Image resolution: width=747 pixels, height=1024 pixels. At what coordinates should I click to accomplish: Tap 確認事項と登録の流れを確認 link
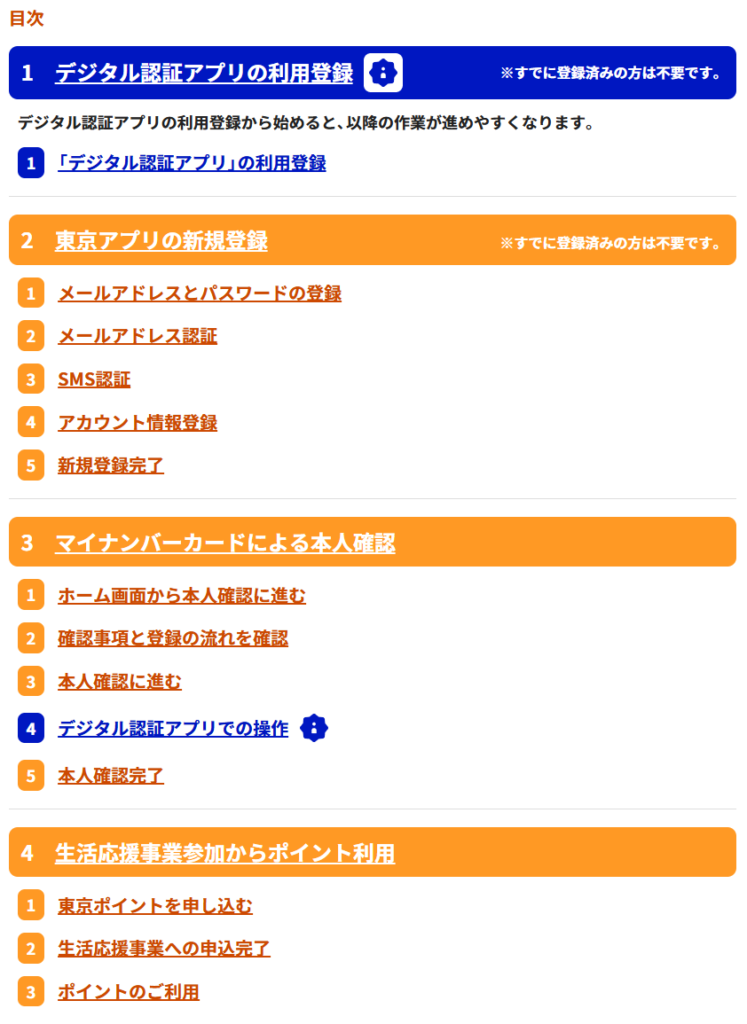(x=173, y=638)
